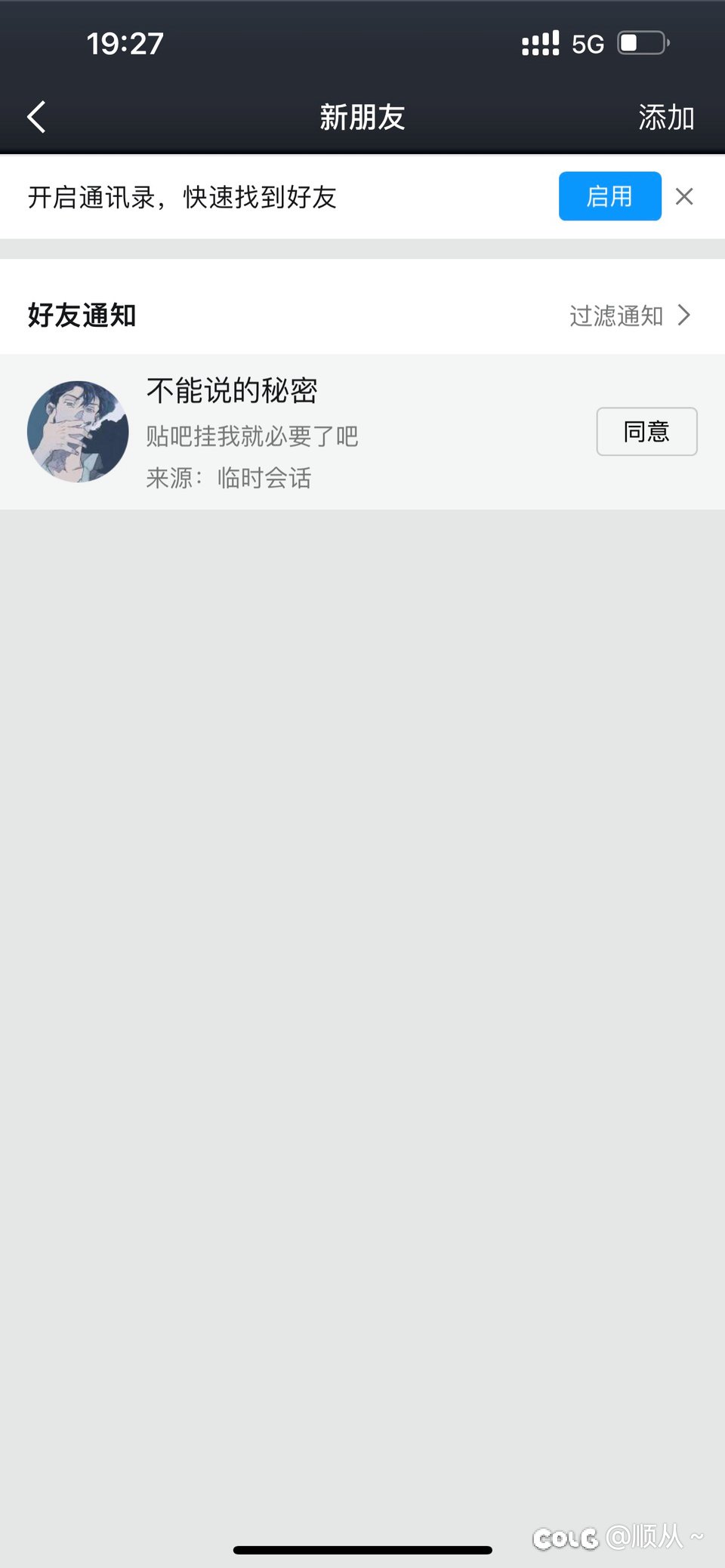
Task: Open 过滤通知 filtered notifications
Action: click(x=629, y=316)
